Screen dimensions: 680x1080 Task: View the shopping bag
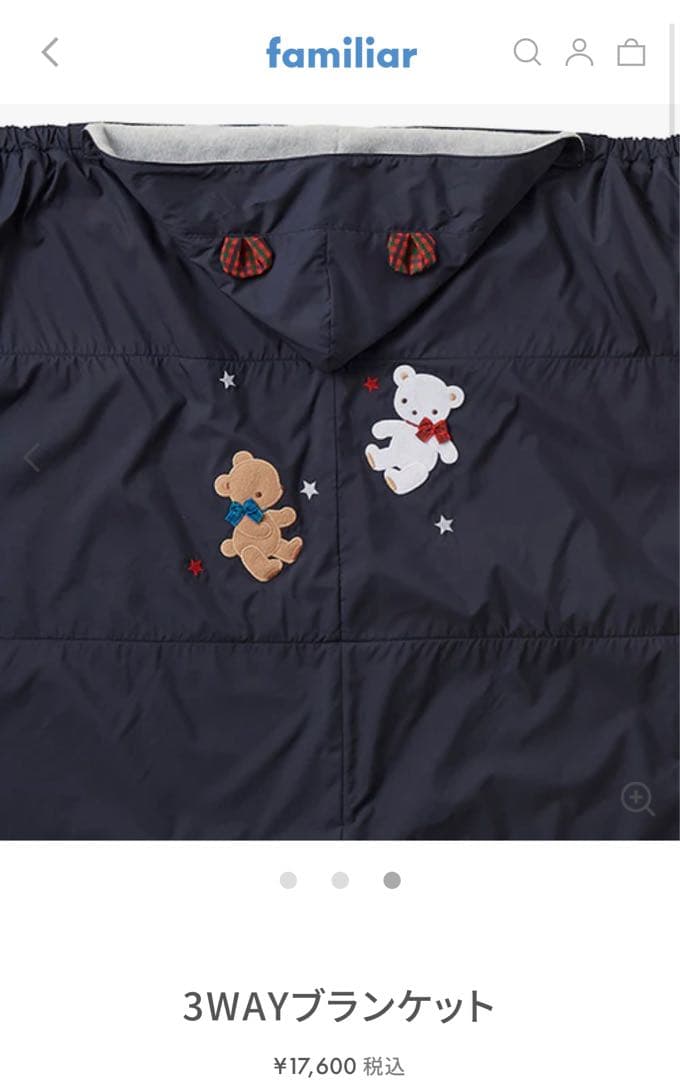coord(631,52)
